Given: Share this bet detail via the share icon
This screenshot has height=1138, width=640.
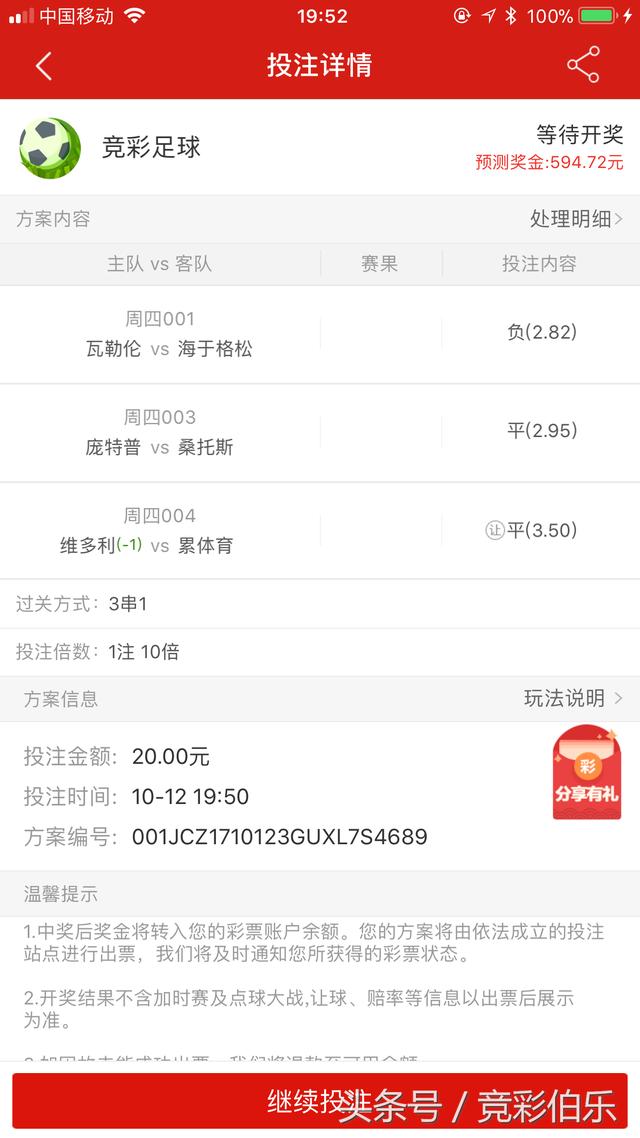Looking at the screenshot, I should 583,66.
